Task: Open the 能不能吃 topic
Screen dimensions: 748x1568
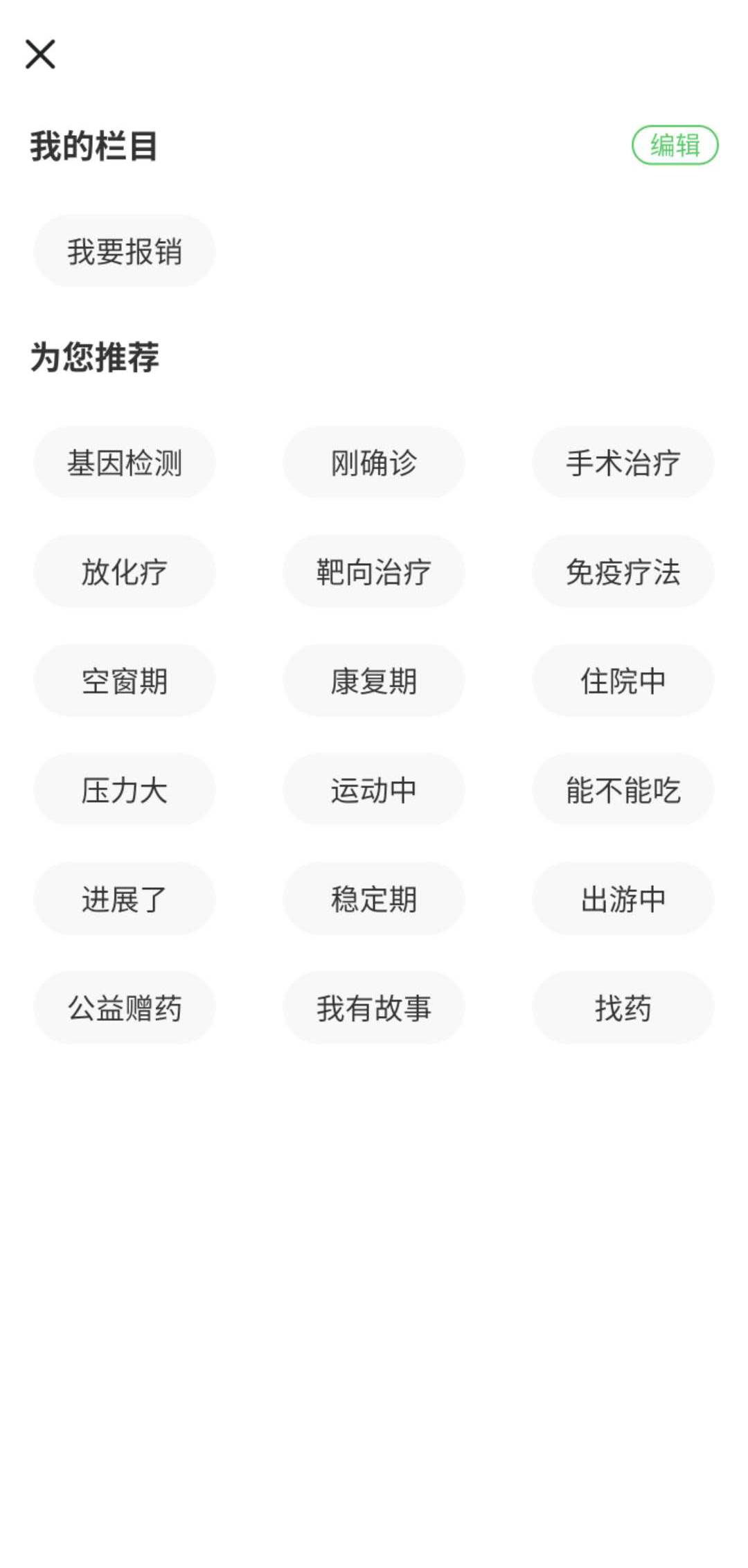Action: pyautogui.click(x=623, y=790)
